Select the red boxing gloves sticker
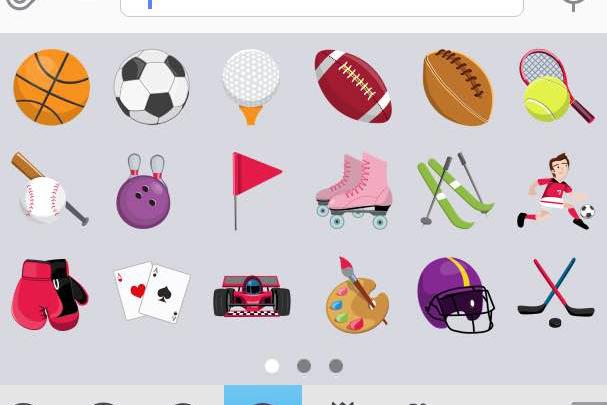 (x=48, y=294)
